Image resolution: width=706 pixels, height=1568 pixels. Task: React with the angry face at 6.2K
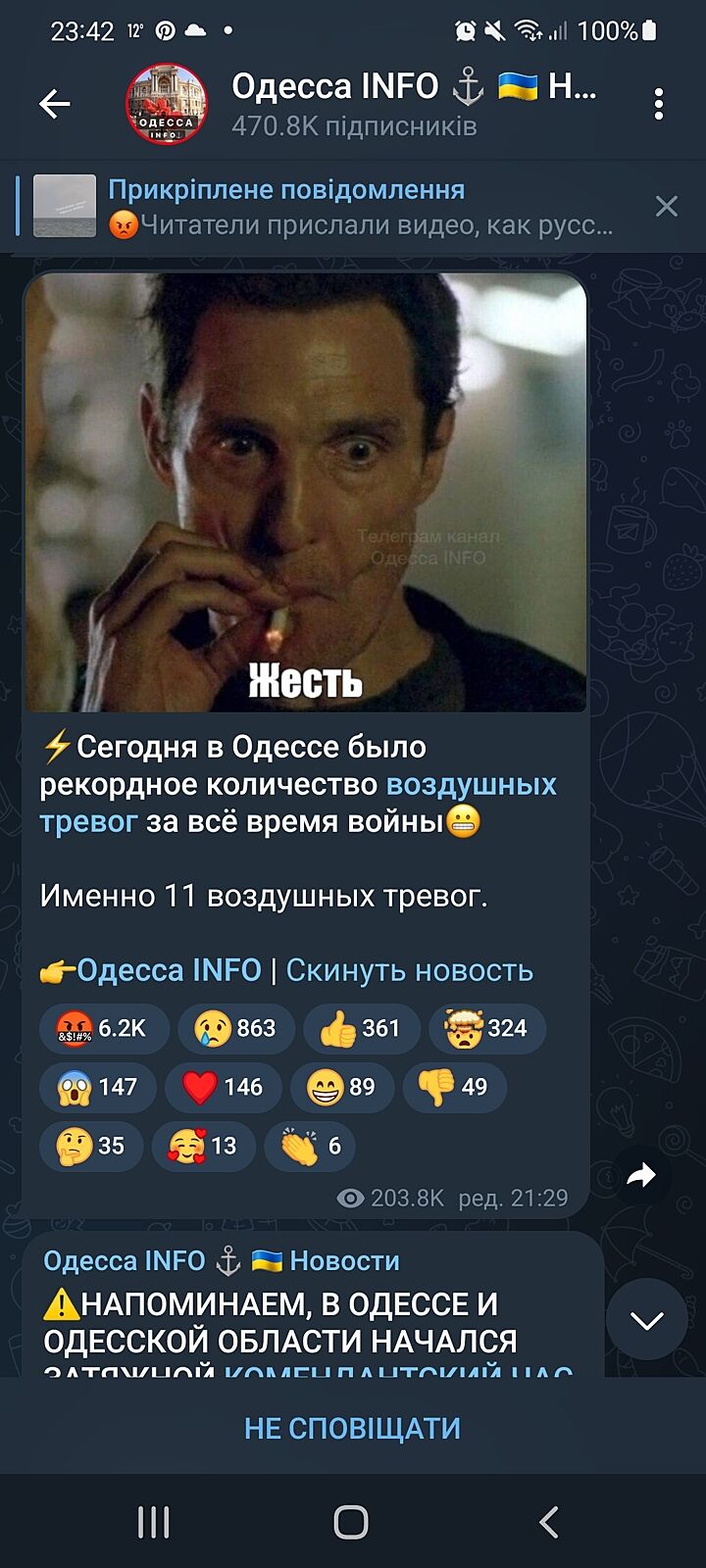click(x=103, y=1028)
